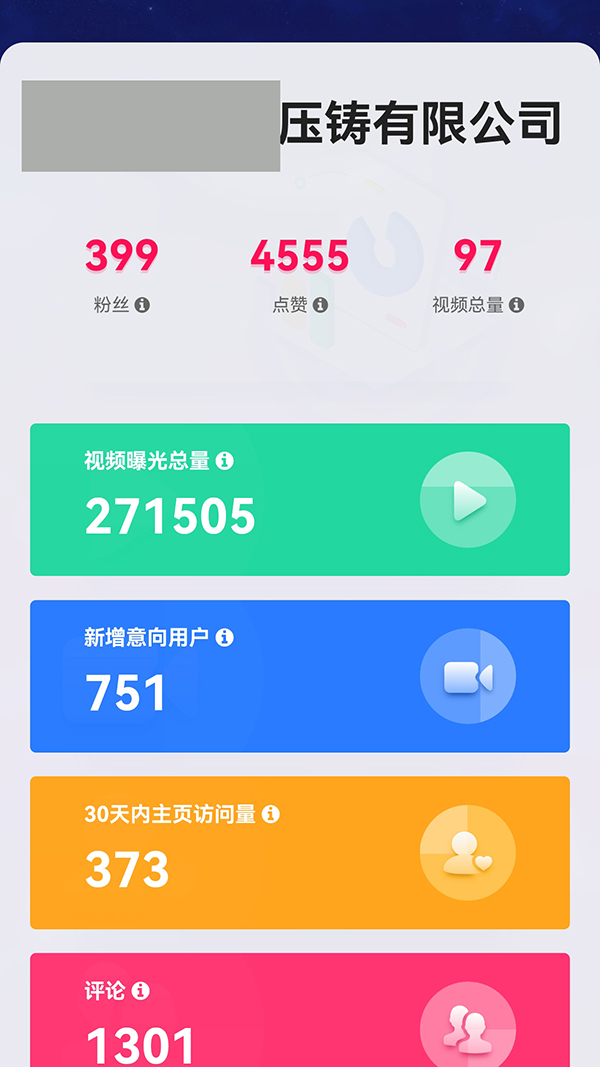This screenshot has height=1067, width=600.
Task: Show info for 评论
Action: (141, 991)
